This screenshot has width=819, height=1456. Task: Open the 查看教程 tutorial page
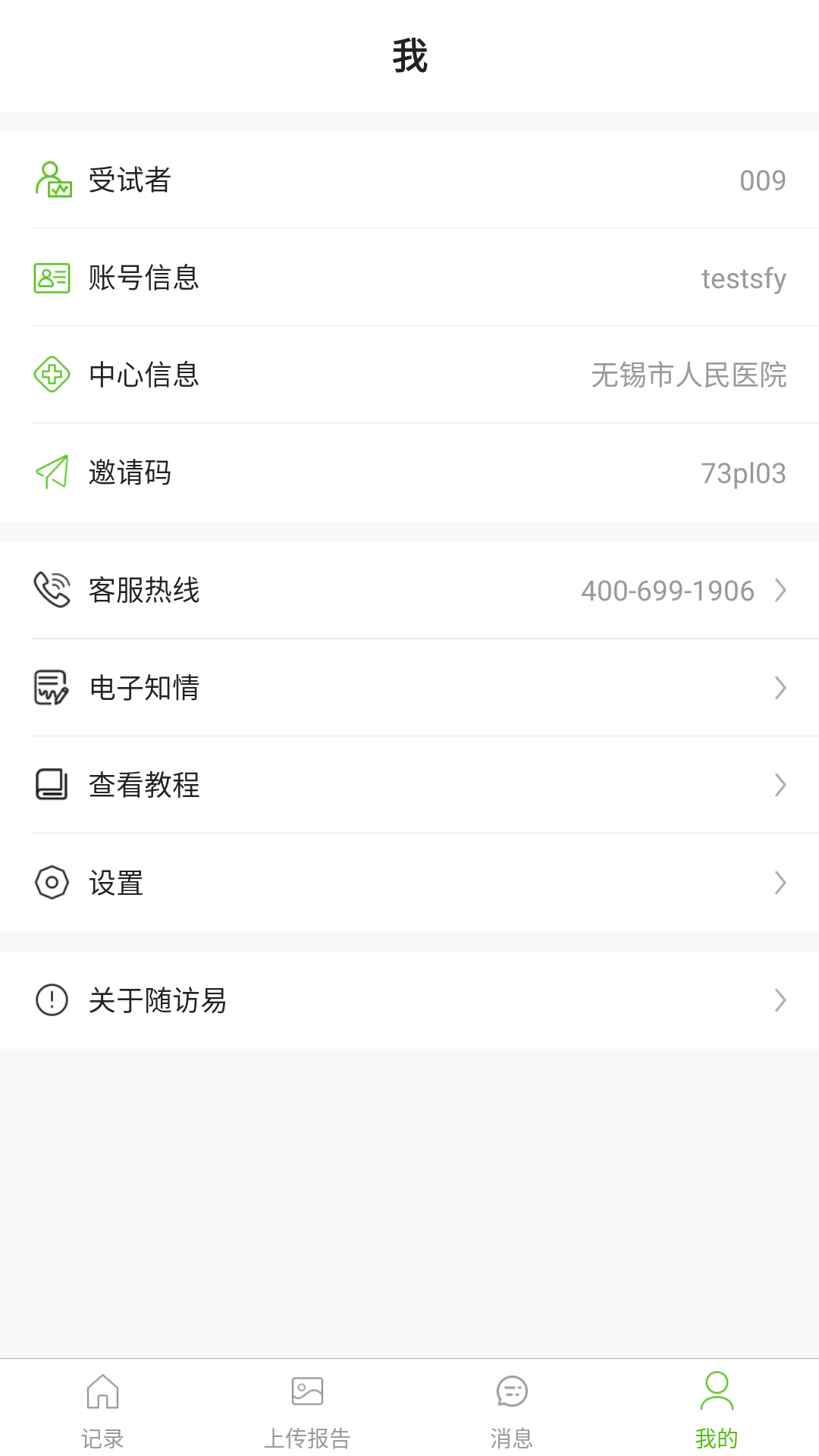pyautogui.click(x=409, y=785)
